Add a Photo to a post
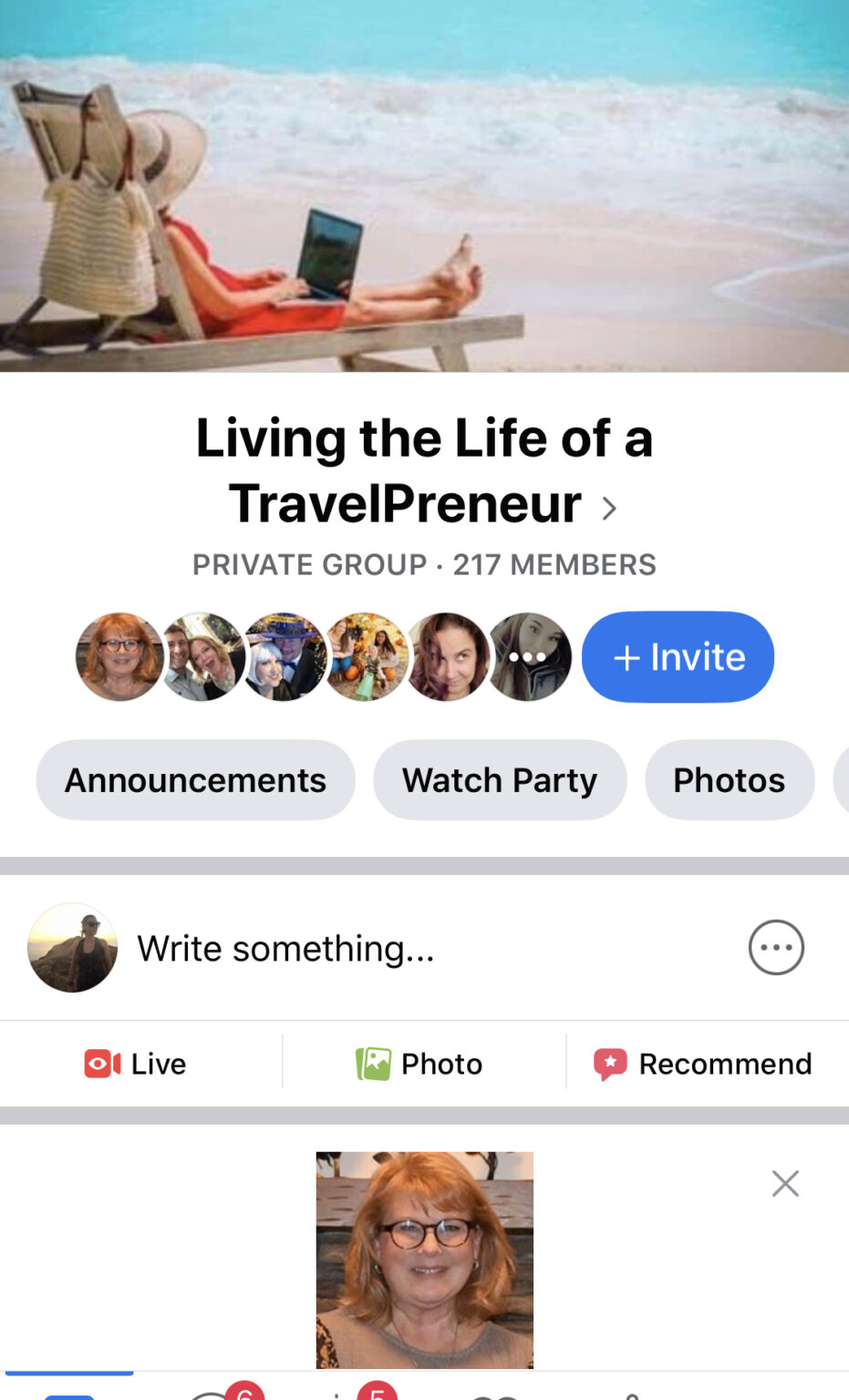 tap(419, 1064)
